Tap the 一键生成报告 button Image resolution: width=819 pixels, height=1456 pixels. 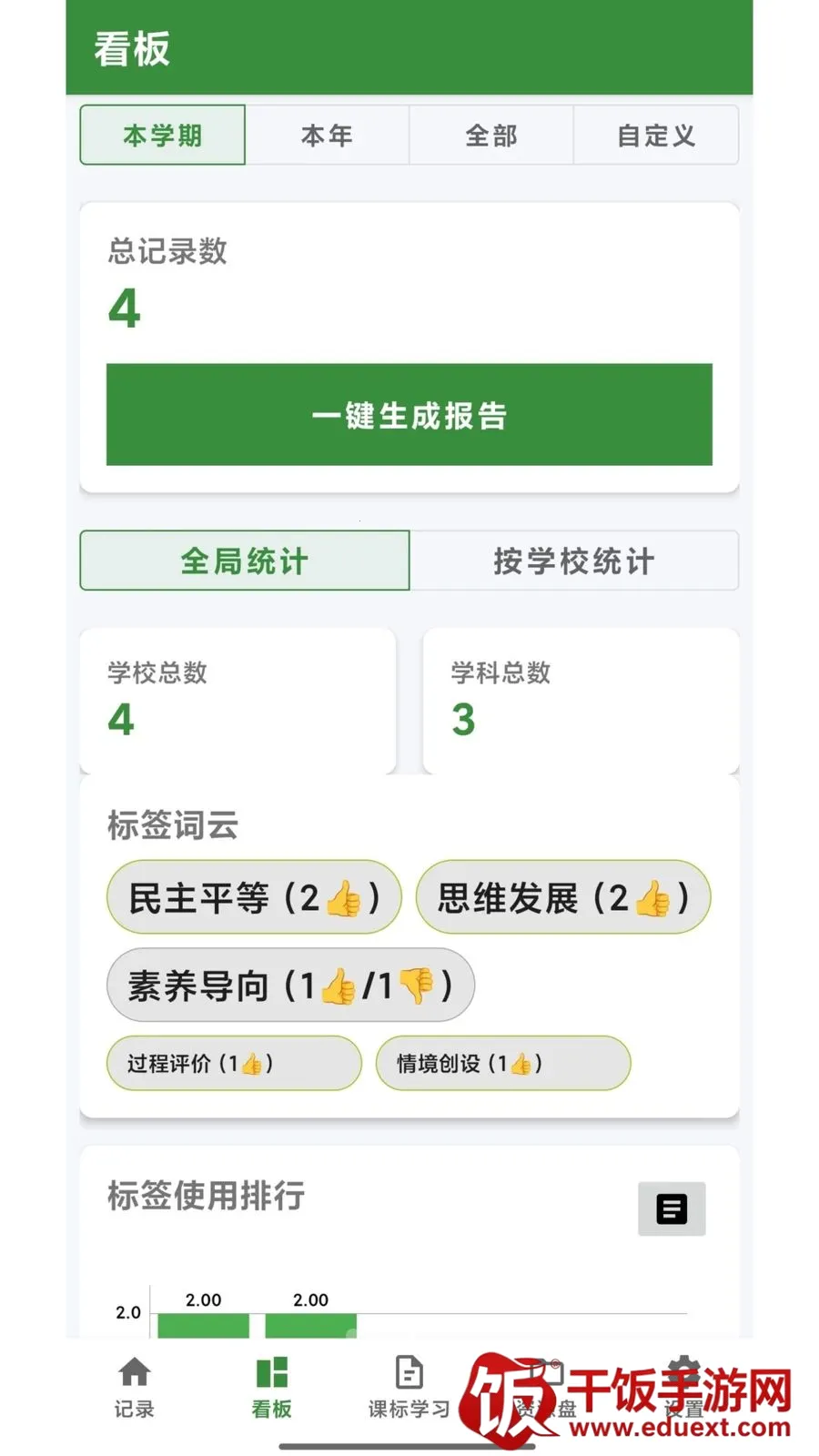(409, 415)
